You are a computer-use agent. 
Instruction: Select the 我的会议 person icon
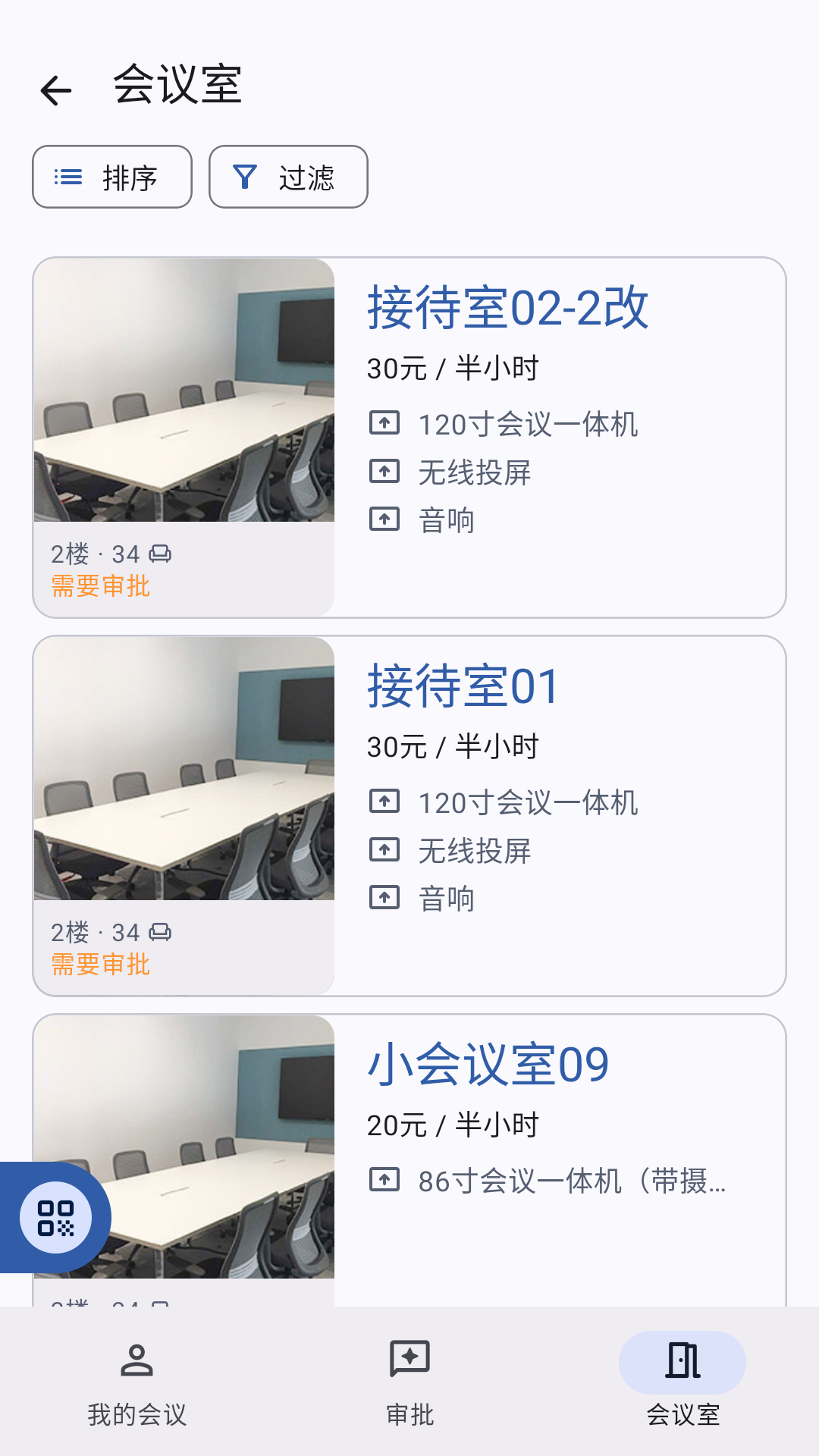point(136,1360)
